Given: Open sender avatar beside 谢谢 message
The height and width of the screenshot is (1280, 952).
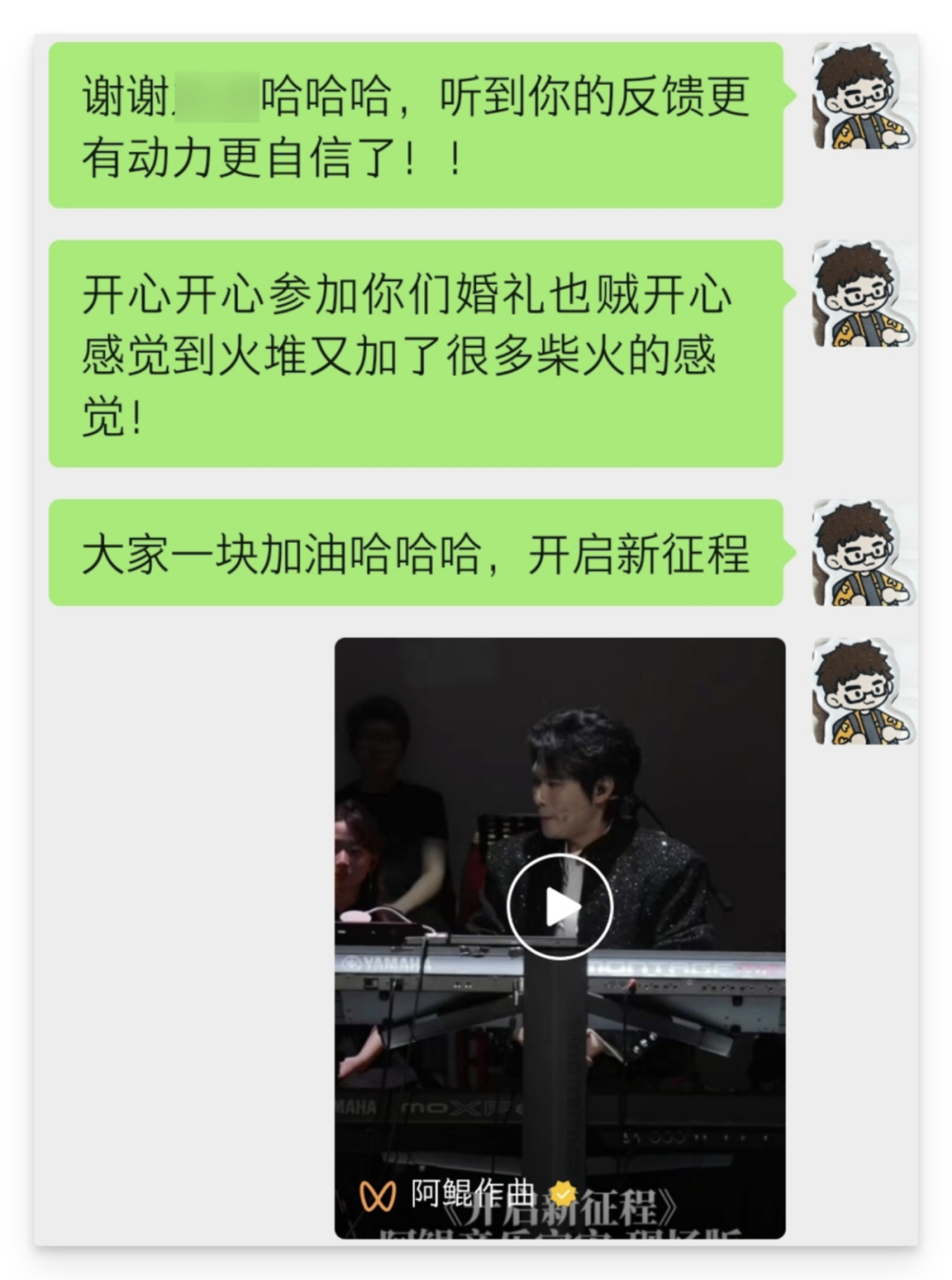Looking at the screenshot, I should pyautogui.click(x=862, y=95).
